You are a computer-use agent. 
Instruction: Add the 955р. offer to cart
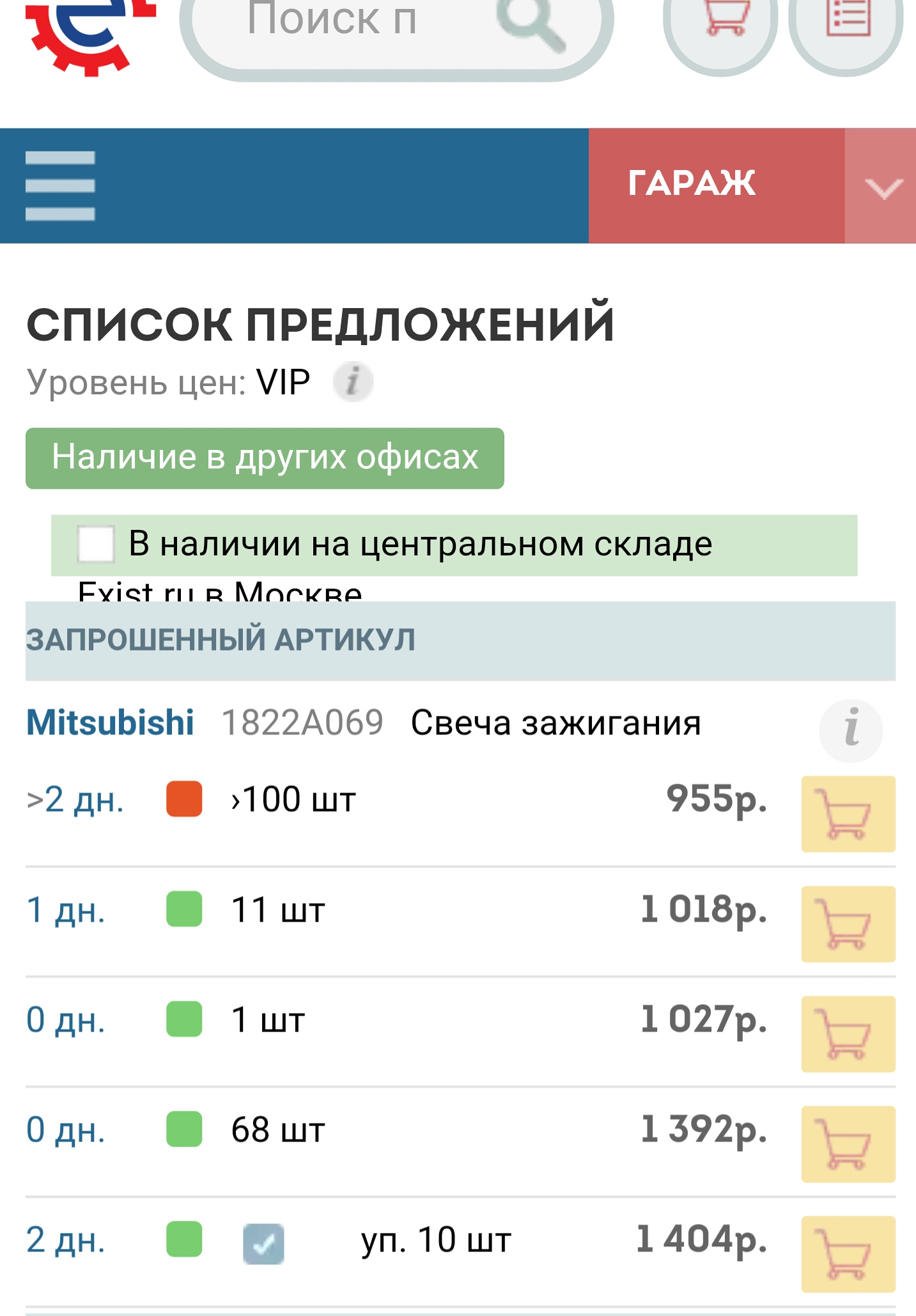(x=848, y=814)
